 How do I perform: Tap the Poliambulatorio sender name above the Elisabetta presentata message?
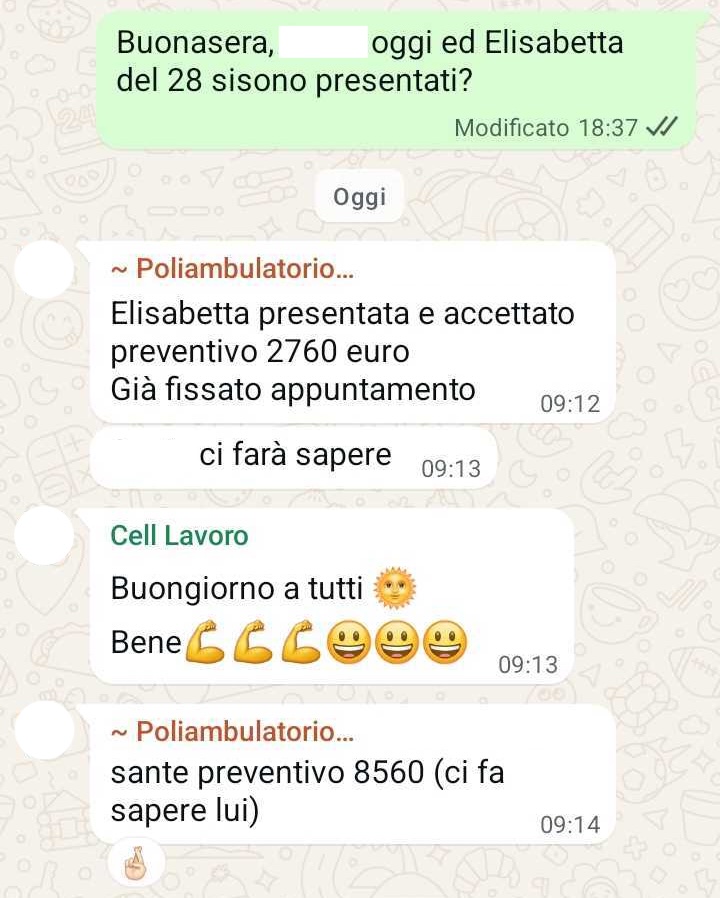(x=232, y=269)
